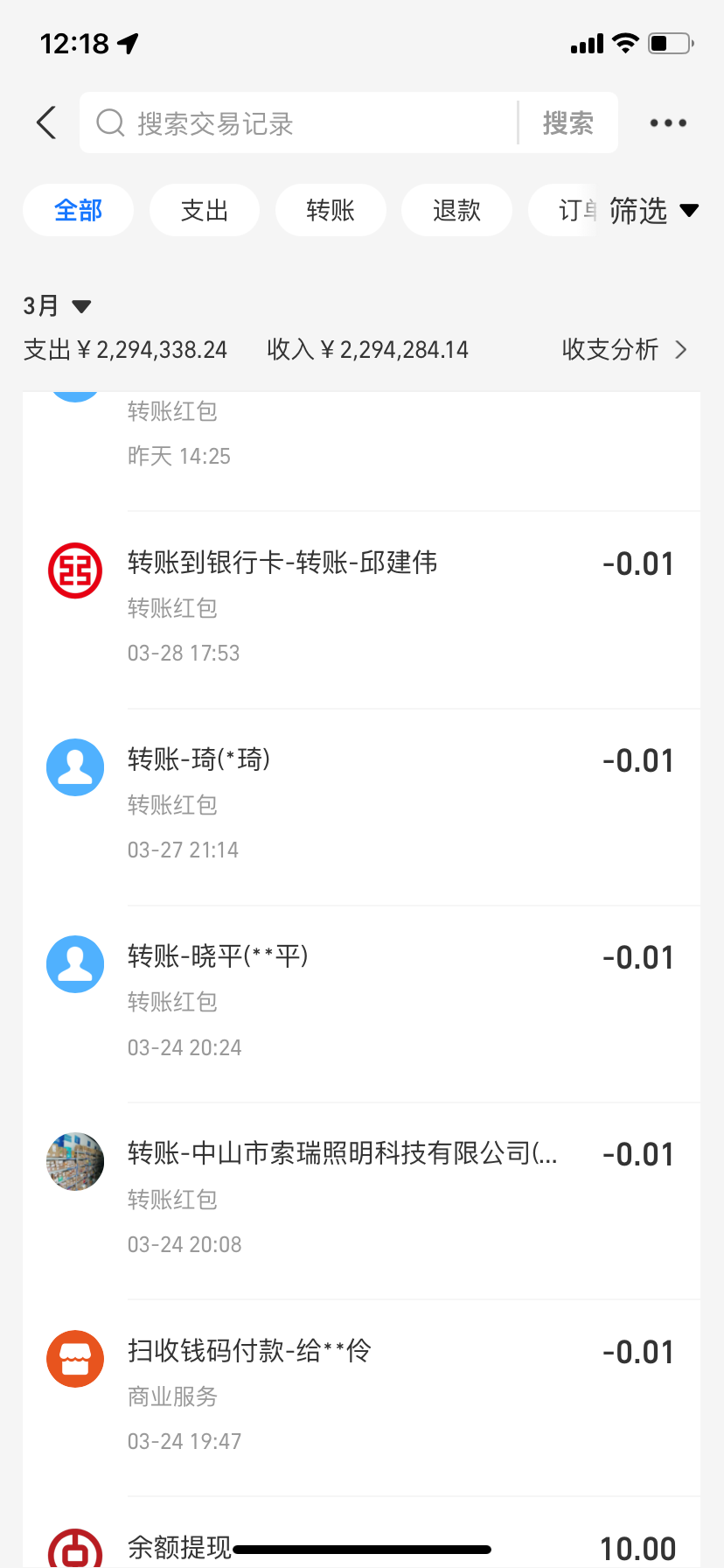This screenshot has width=724, height=1568.
Task: View the 扫收钱码付款-给**伶 payment
Action: 360,1396
